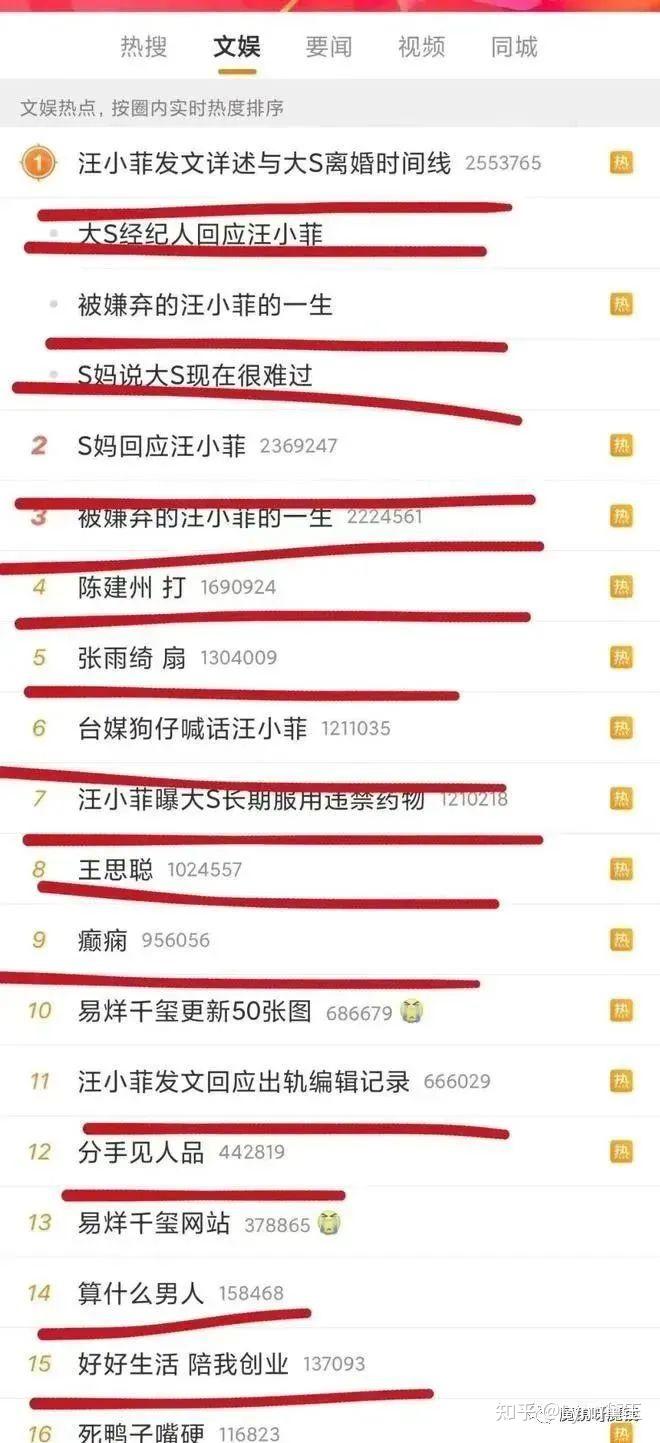Switch to the 热搜 tab

[x=143, y=47]
